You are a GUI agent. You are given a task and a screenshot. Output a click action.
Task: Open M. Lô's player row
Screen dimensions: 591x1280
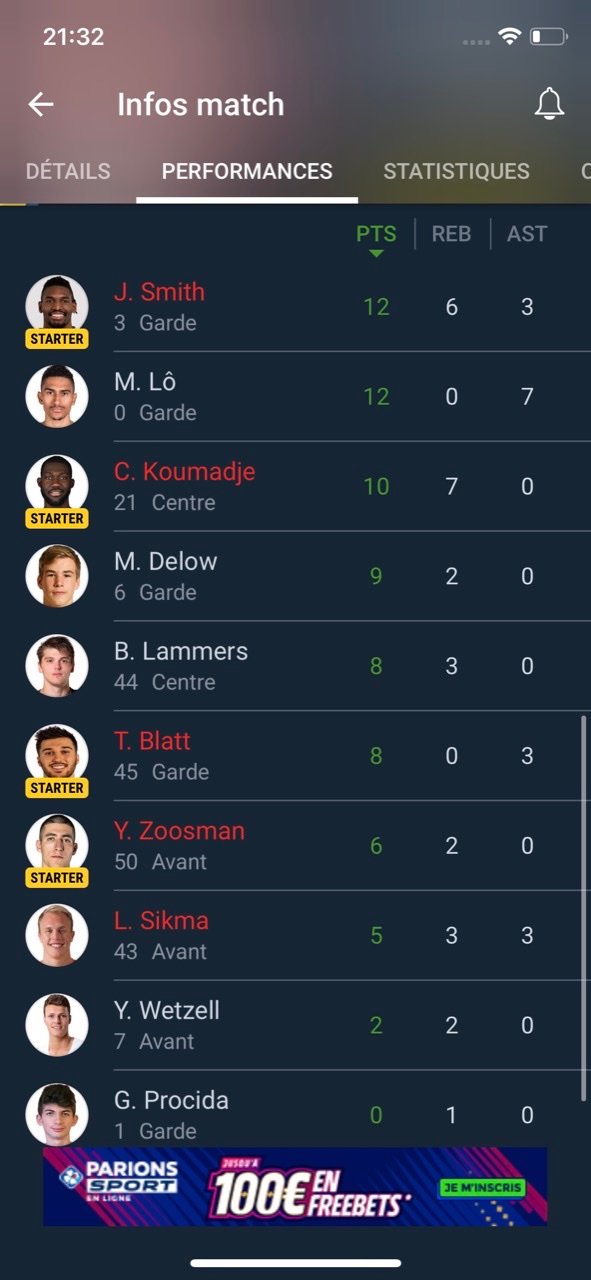295,397
